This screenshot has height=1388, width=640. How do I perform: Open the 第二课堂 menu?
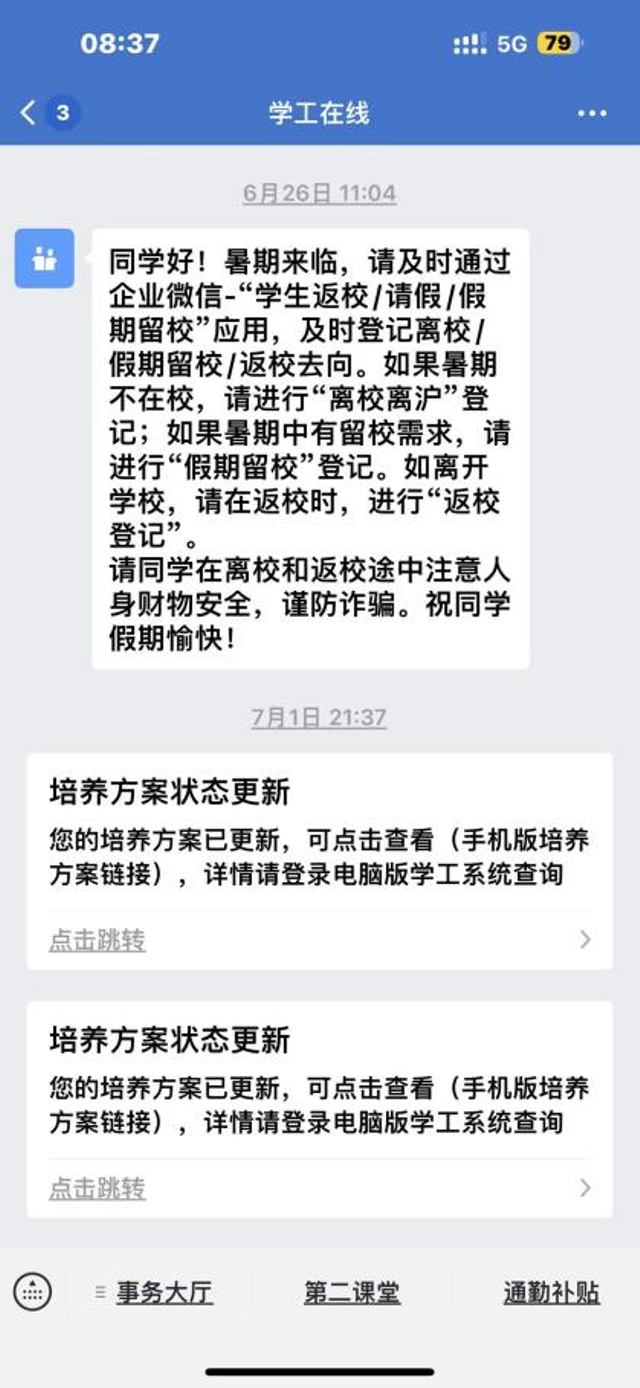[x=352, y=1292]
